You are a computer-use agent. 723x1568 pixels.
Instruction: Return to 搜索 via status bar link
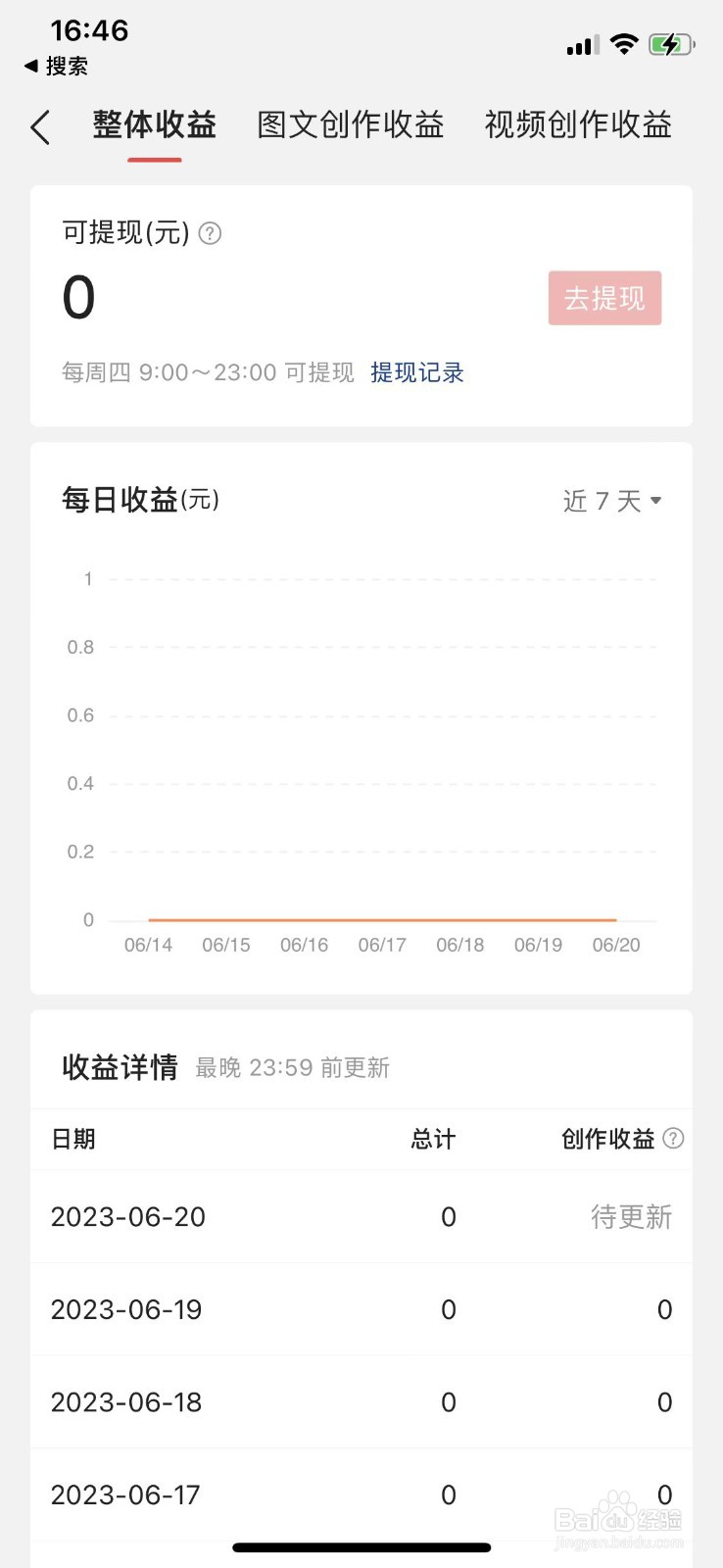(56, 66)
